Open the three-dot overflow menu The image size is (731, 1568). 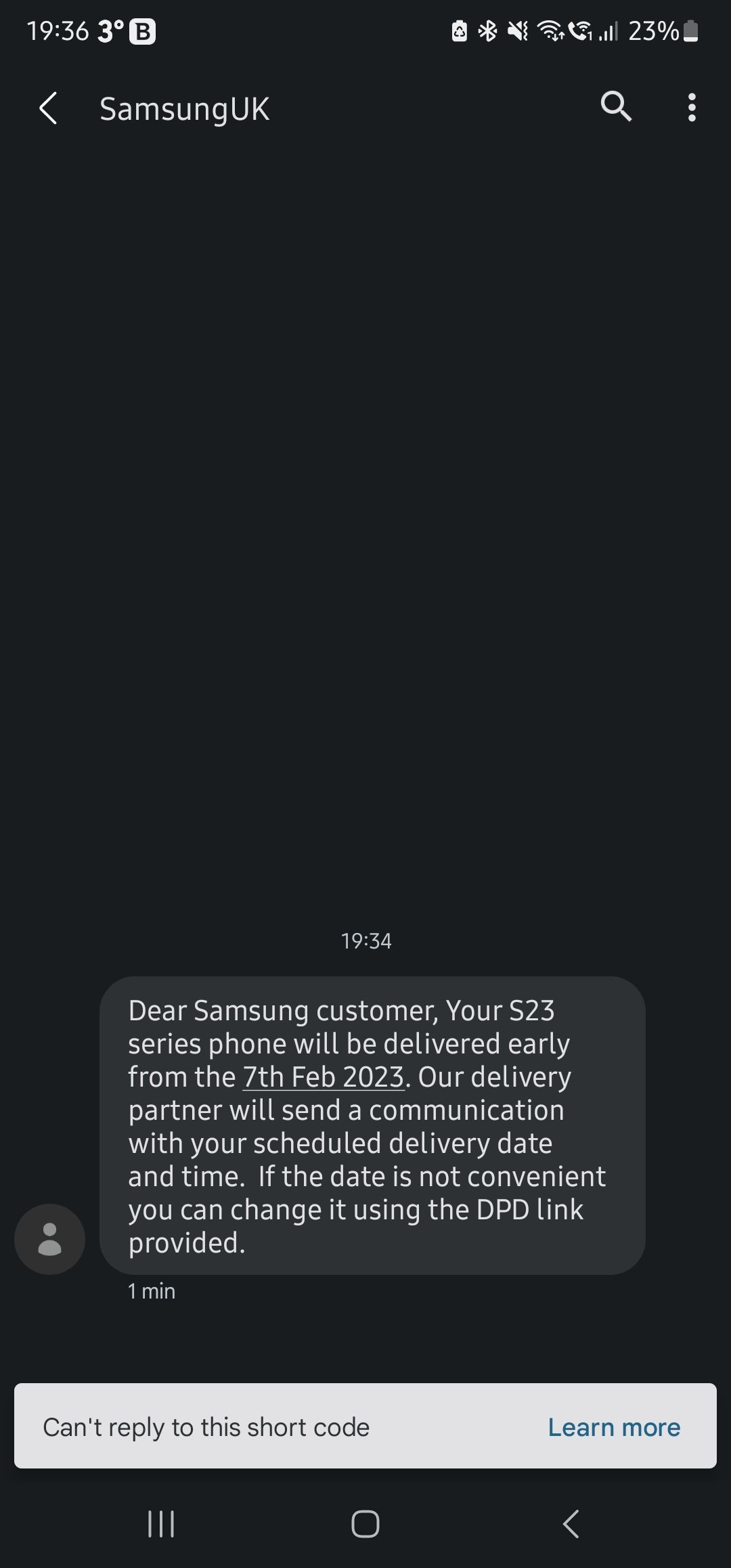click(692, 107)
